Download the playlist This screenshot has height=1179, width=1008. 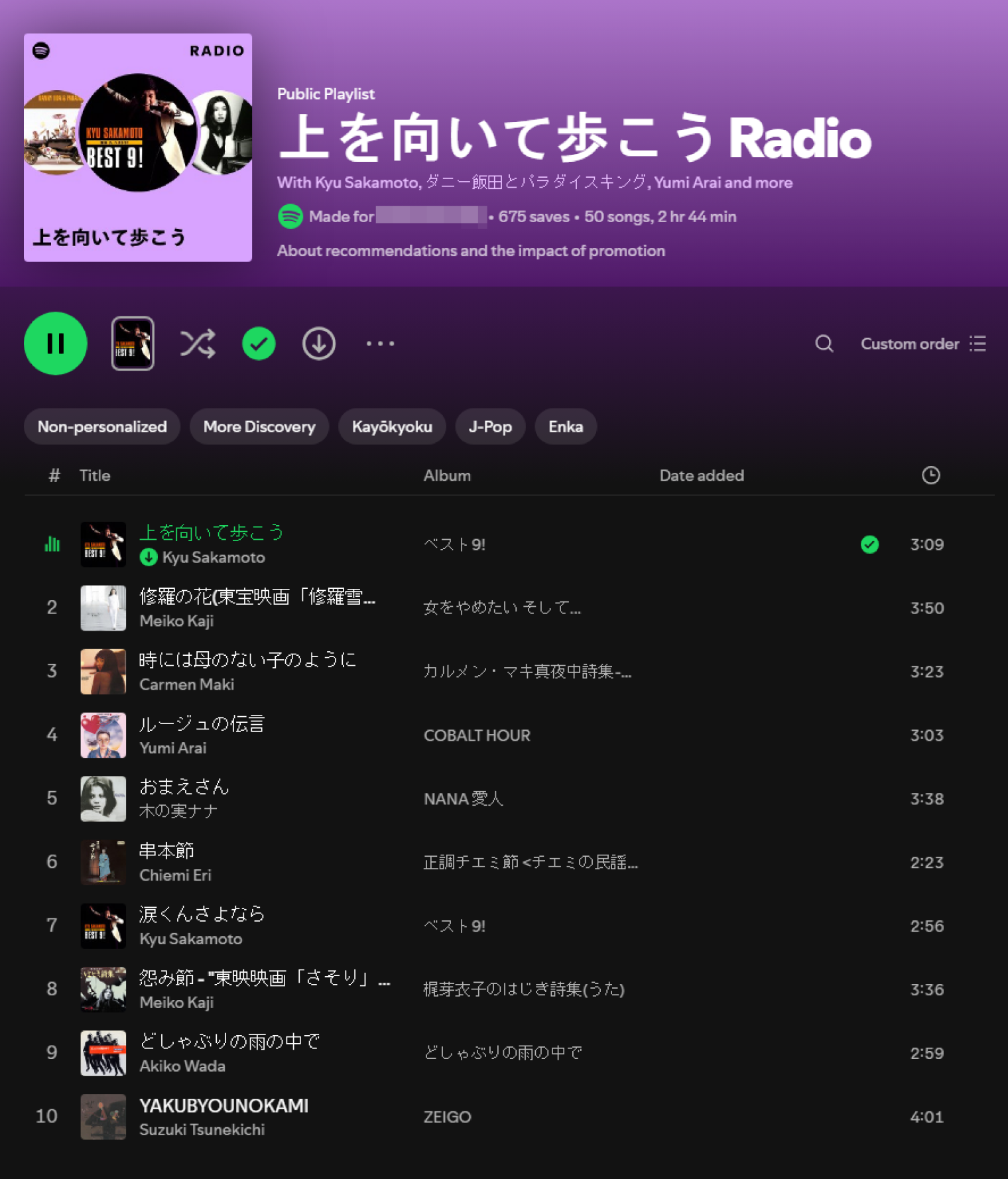coord(319,343)
